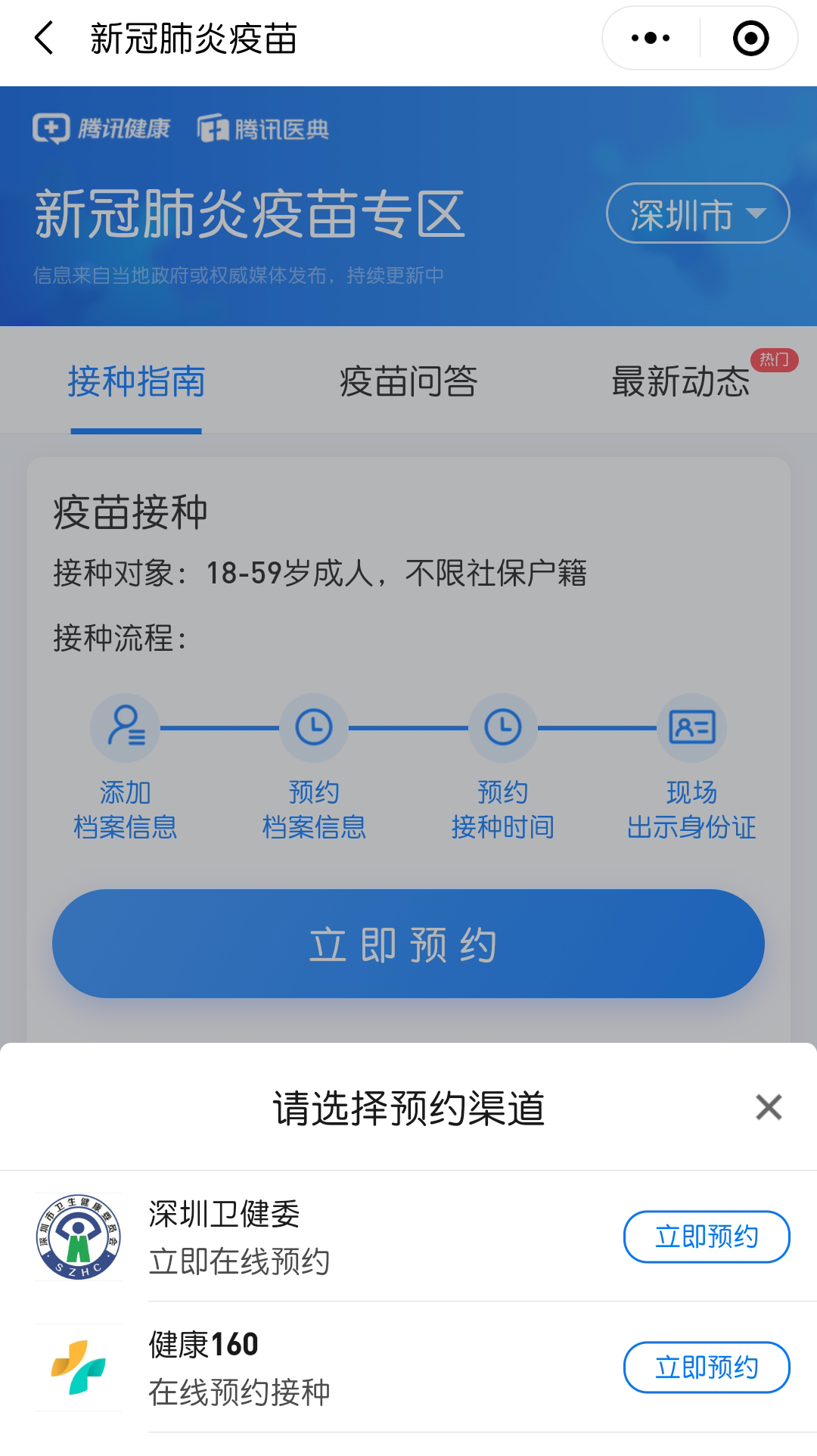817x1456 pixels.
Task: Go back from 新冠肺炎疫苗 page
Action: 45,38
